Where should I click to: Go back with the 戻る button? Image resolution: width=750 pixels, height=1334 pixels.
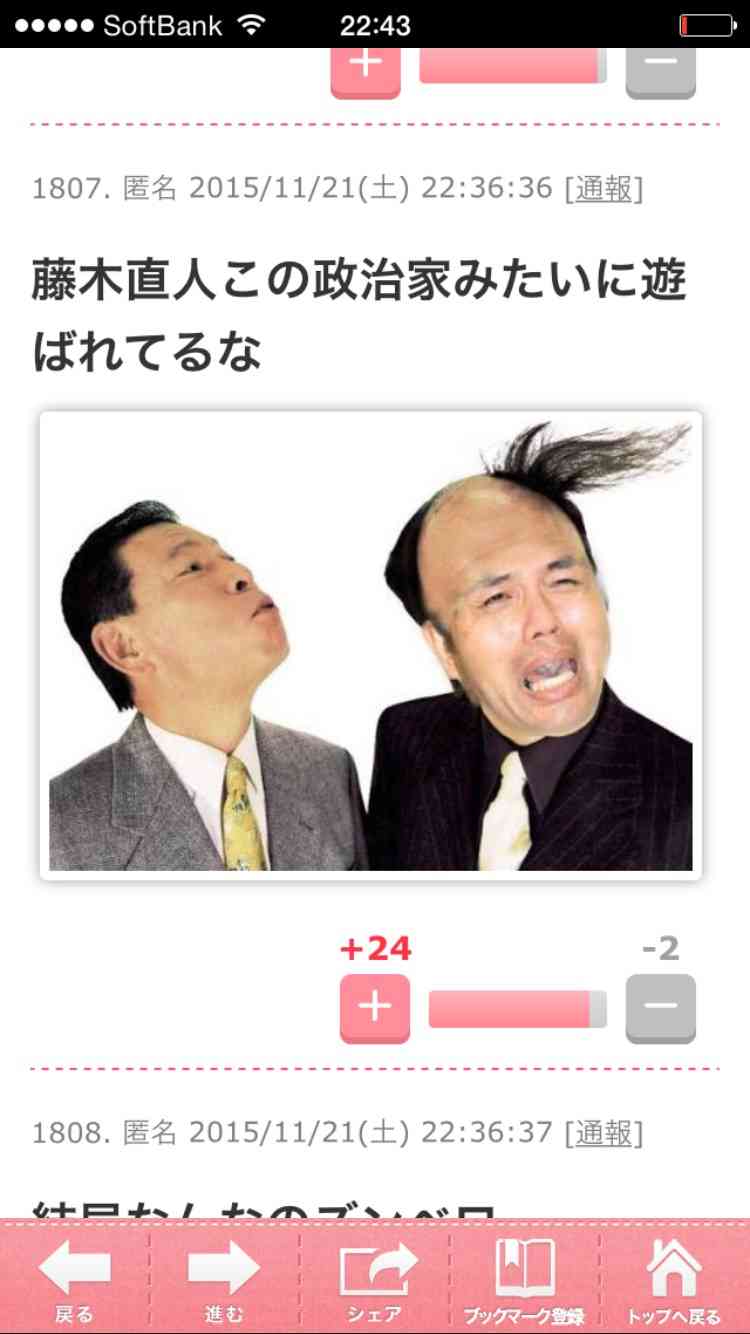point(74,1280)
